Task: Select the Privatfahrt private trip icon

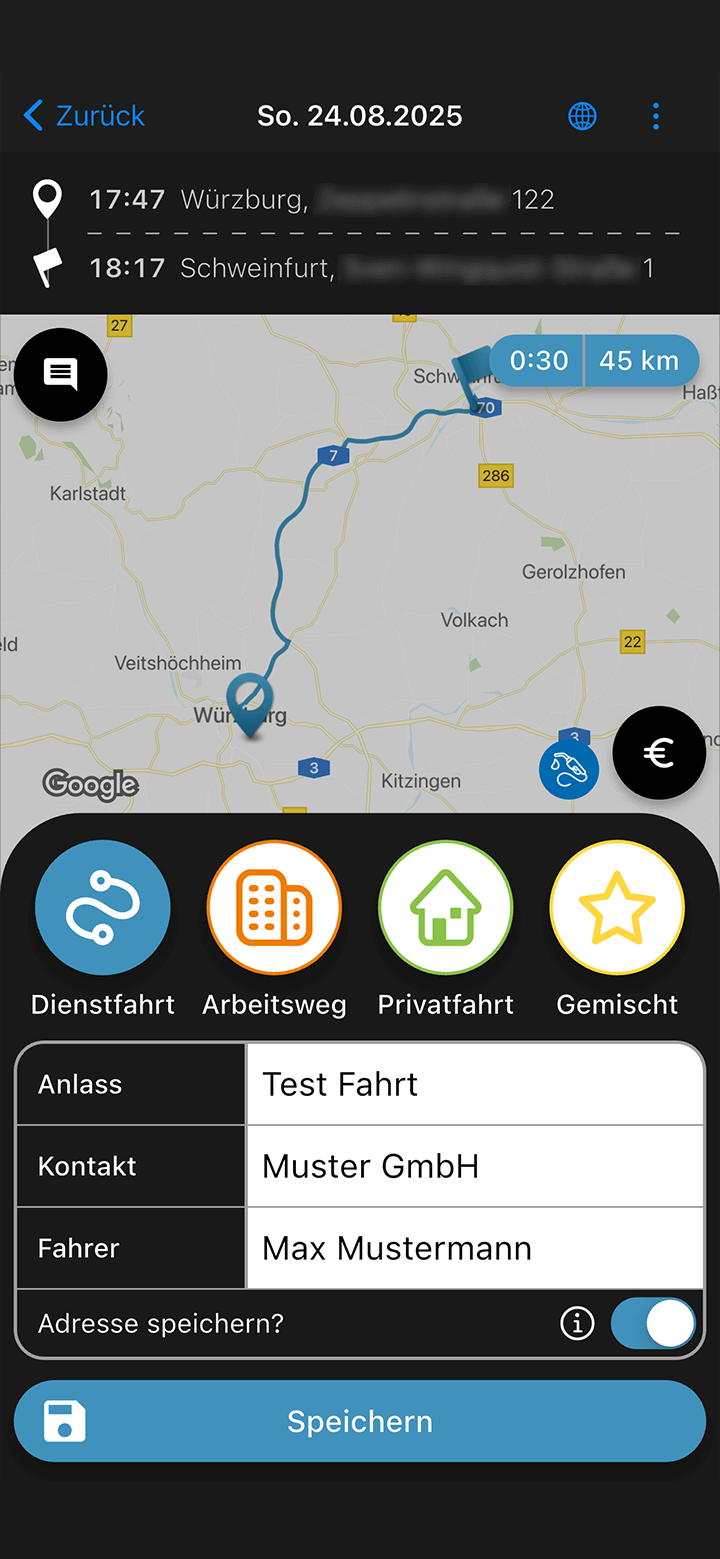Action: click(x=445, y=907)
